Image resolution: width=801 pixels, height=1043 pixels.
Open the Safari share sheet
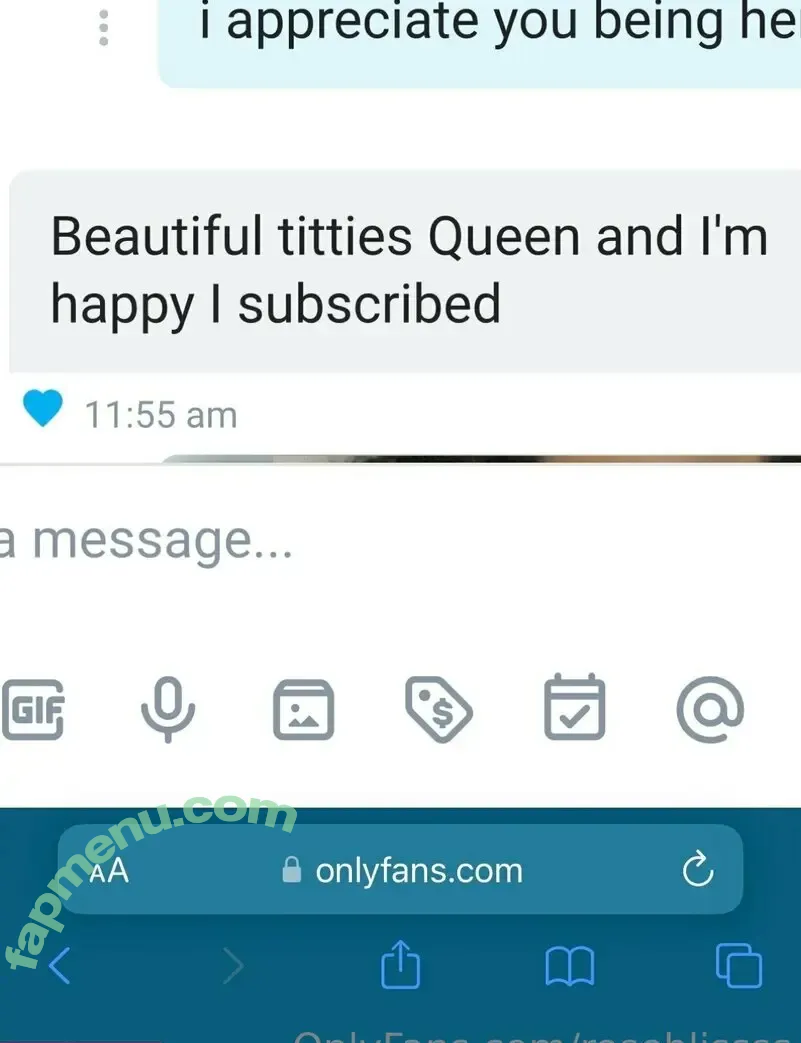coord(401,965)
